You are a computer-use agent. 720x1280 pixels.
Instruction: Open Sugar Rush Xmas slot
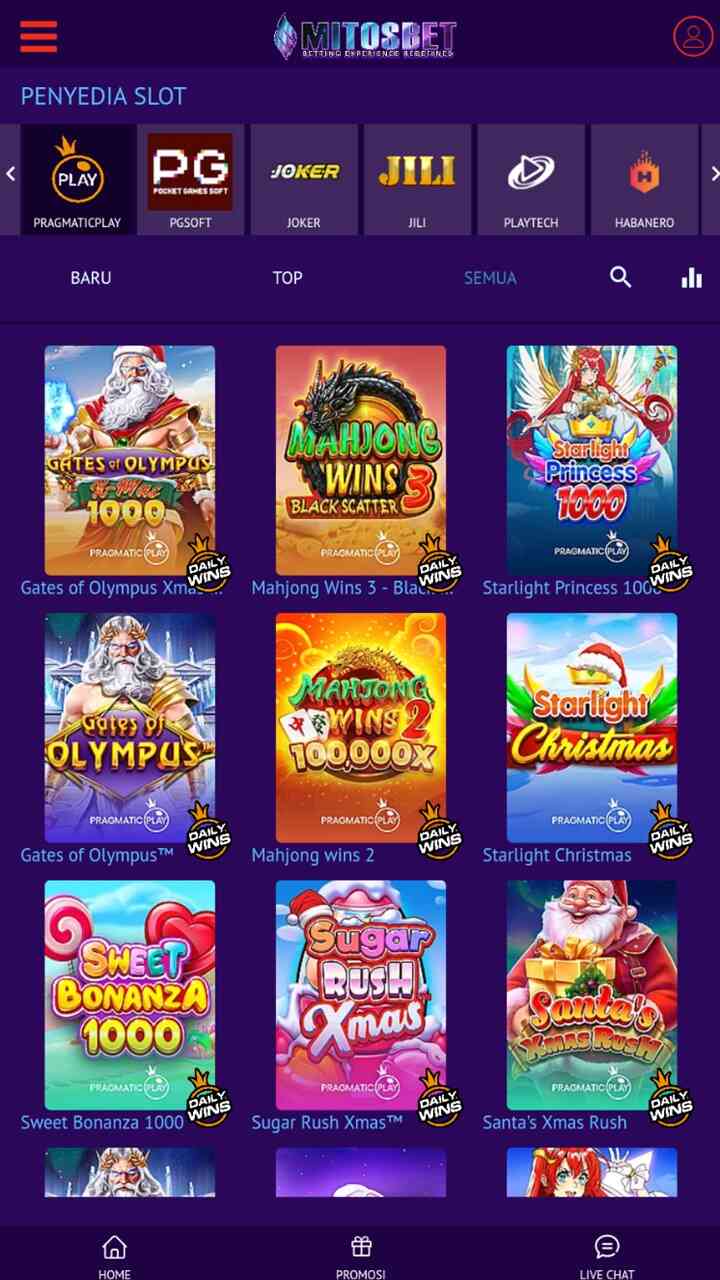(361, 995)
